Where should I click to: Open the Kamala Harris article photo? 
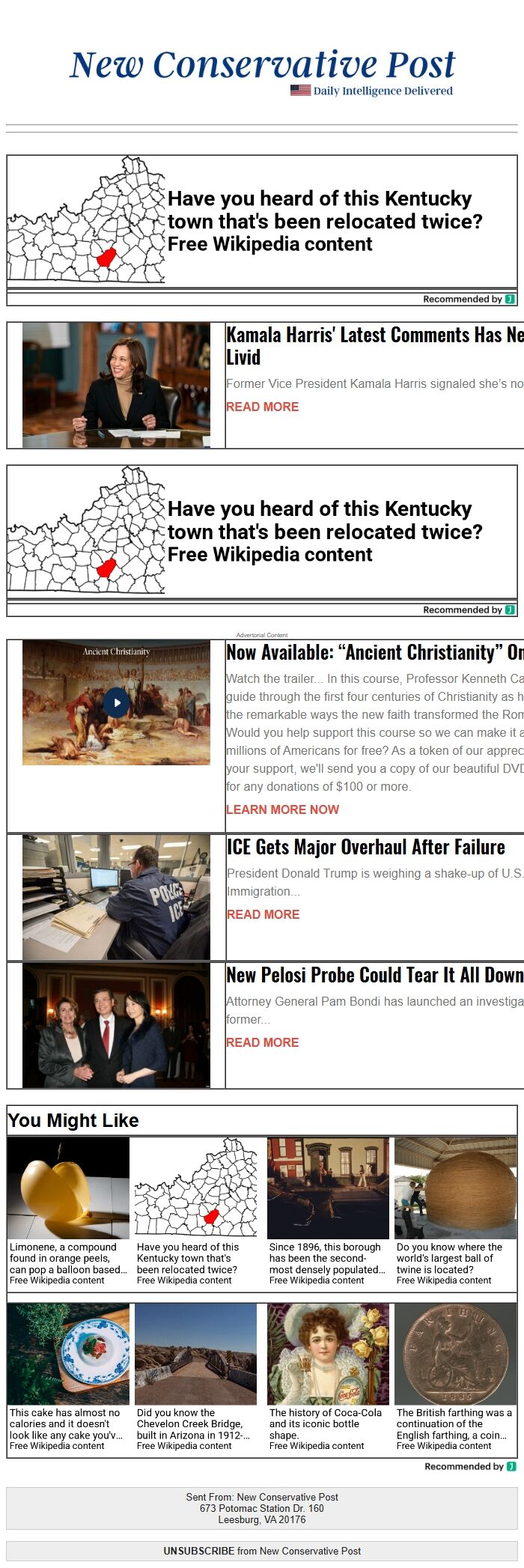coord(116,385)
